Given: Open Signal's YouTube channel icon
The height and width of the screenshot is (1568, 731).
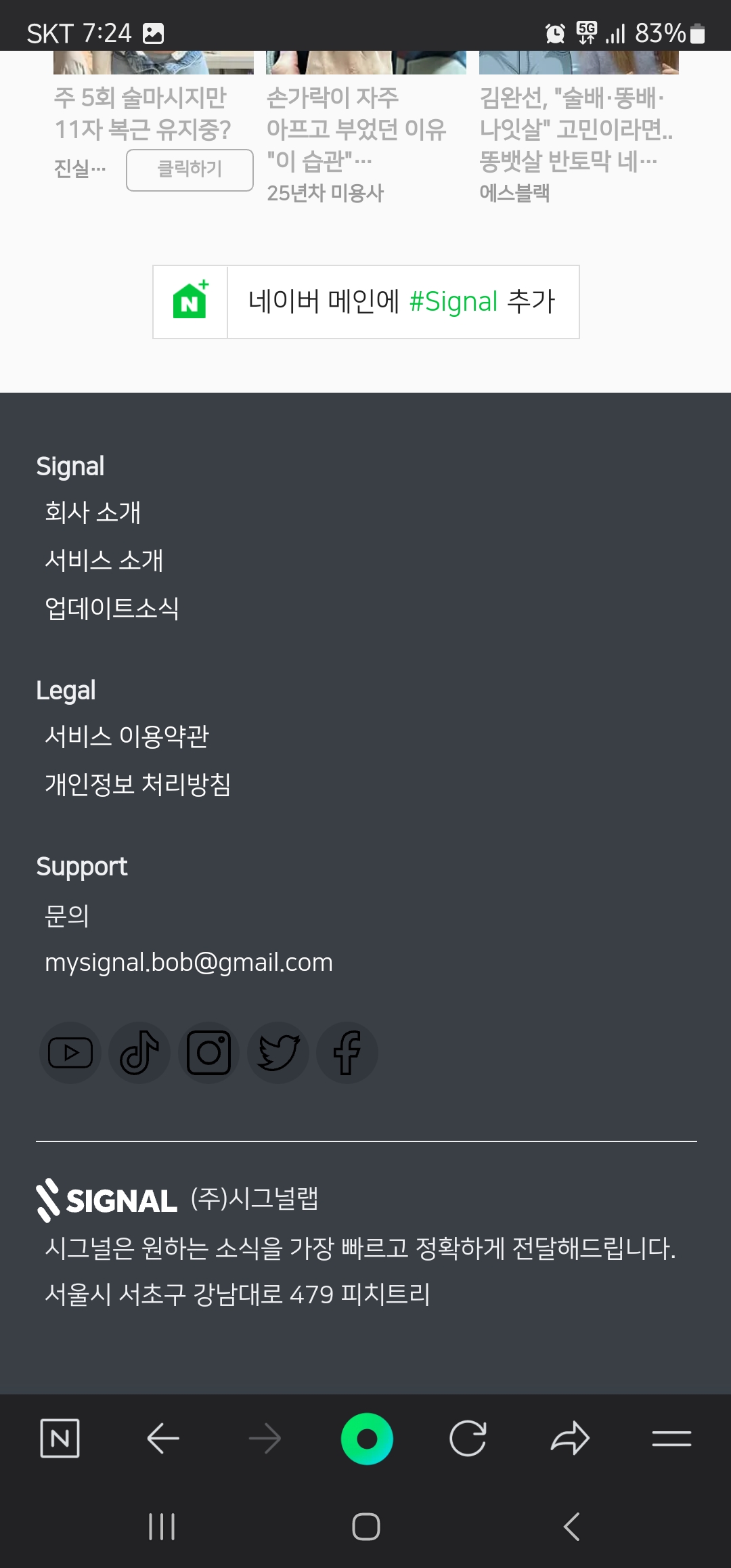Looking at the screenshot, I should 70,1053.
